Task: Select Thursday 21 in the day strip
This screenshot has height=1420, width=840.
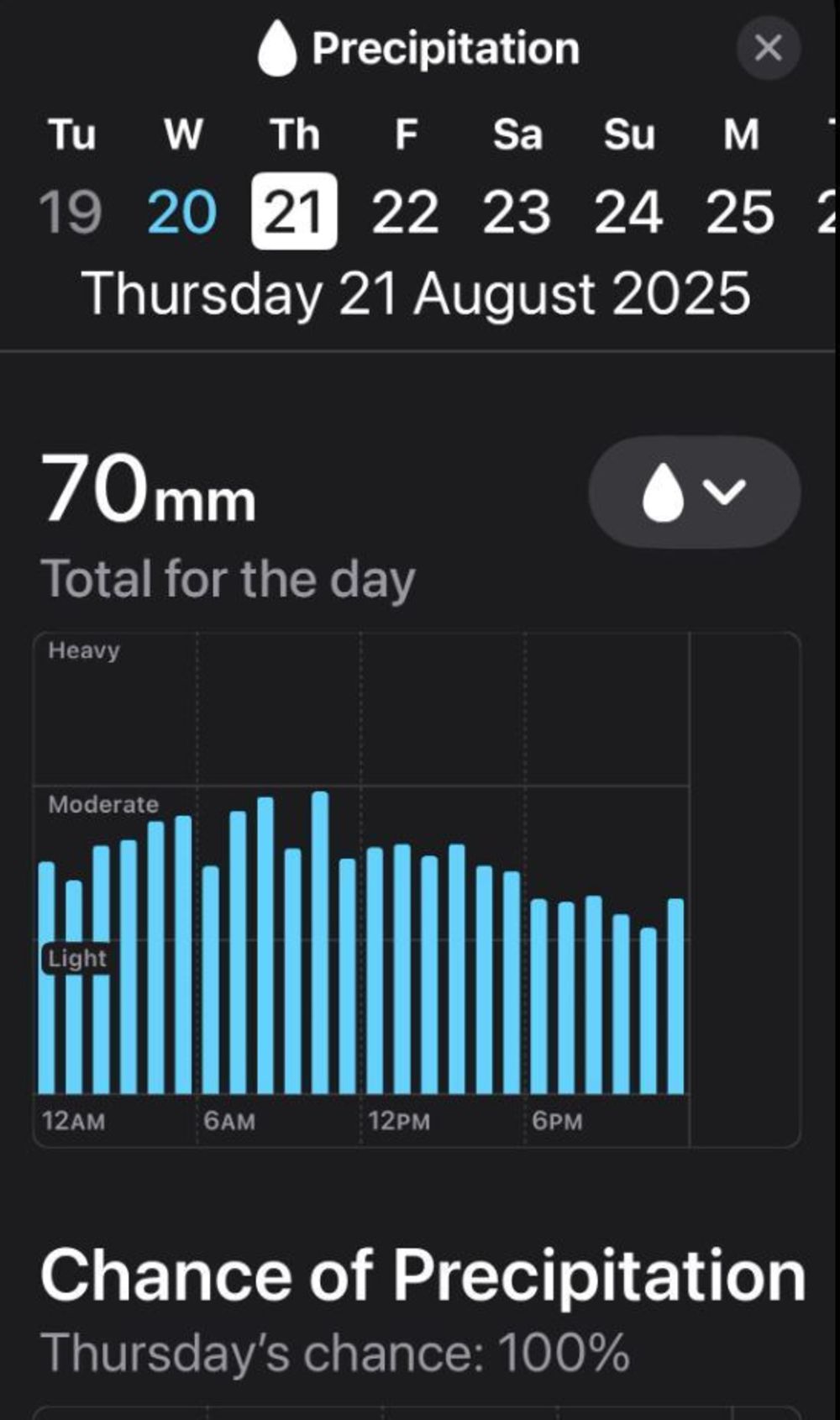Action: click(x=294, y=211)
